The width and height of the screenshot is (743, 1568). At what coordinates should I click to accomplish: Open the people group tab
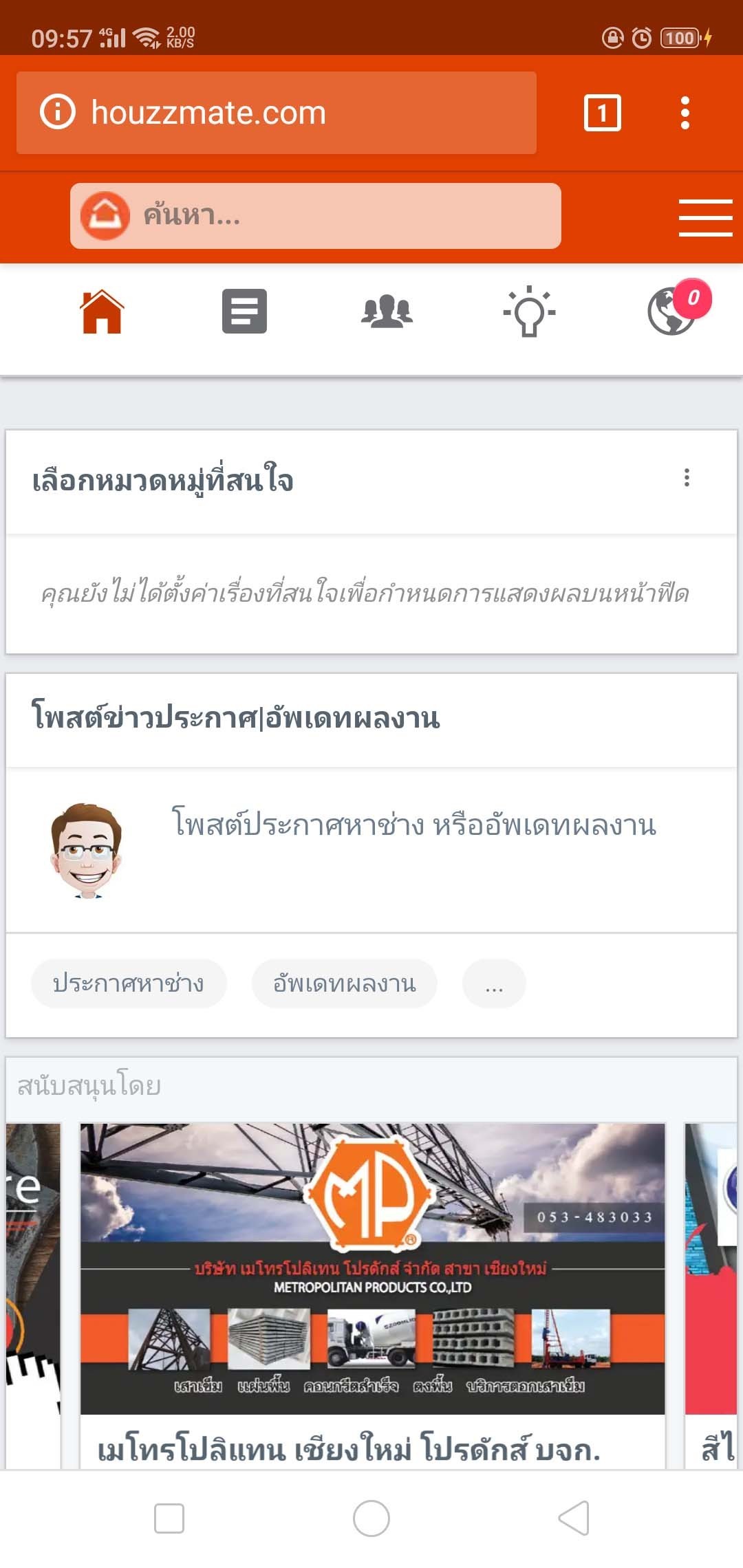point(387,312)
